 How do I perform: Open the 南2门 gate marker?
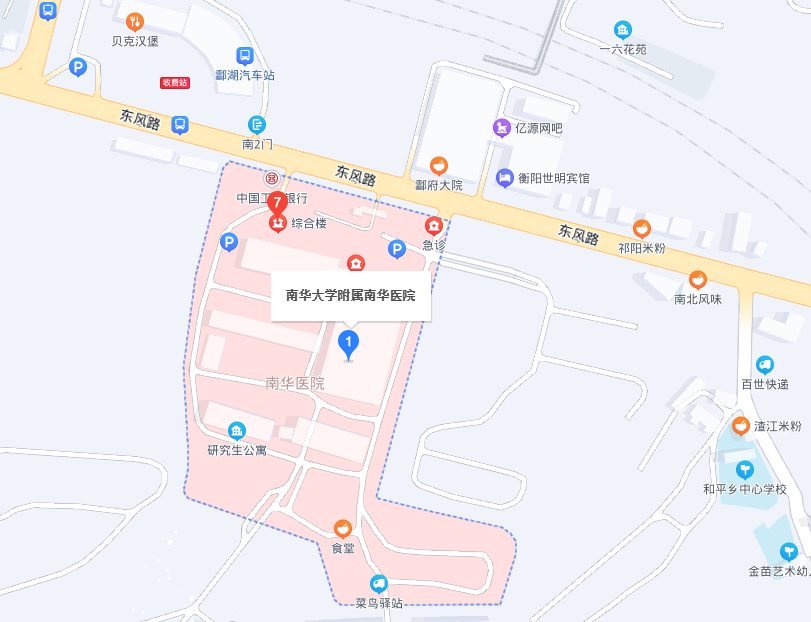pyautogui.click(x=257, y=125)
